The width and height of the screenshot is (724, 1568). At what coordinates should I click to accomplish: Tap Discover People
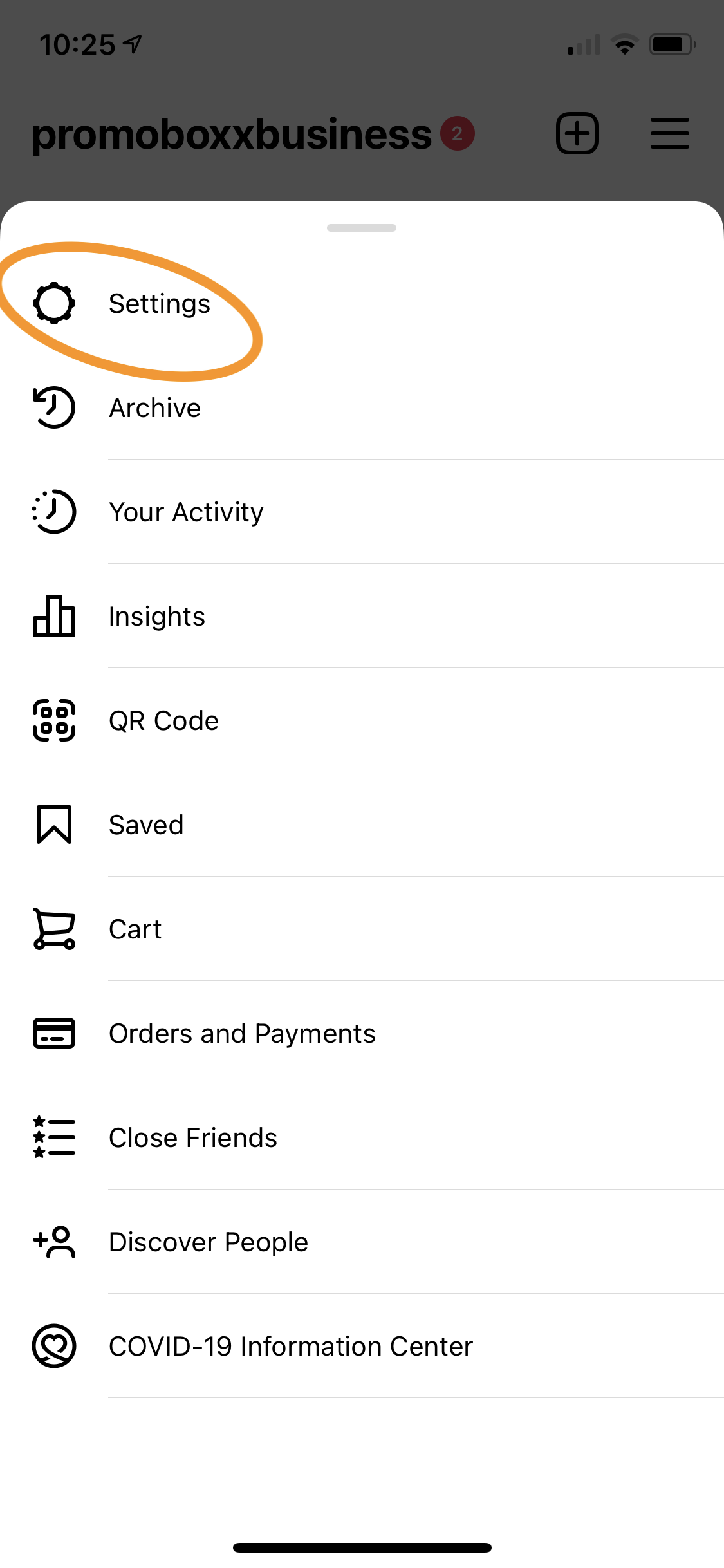tap(362, 1242)
